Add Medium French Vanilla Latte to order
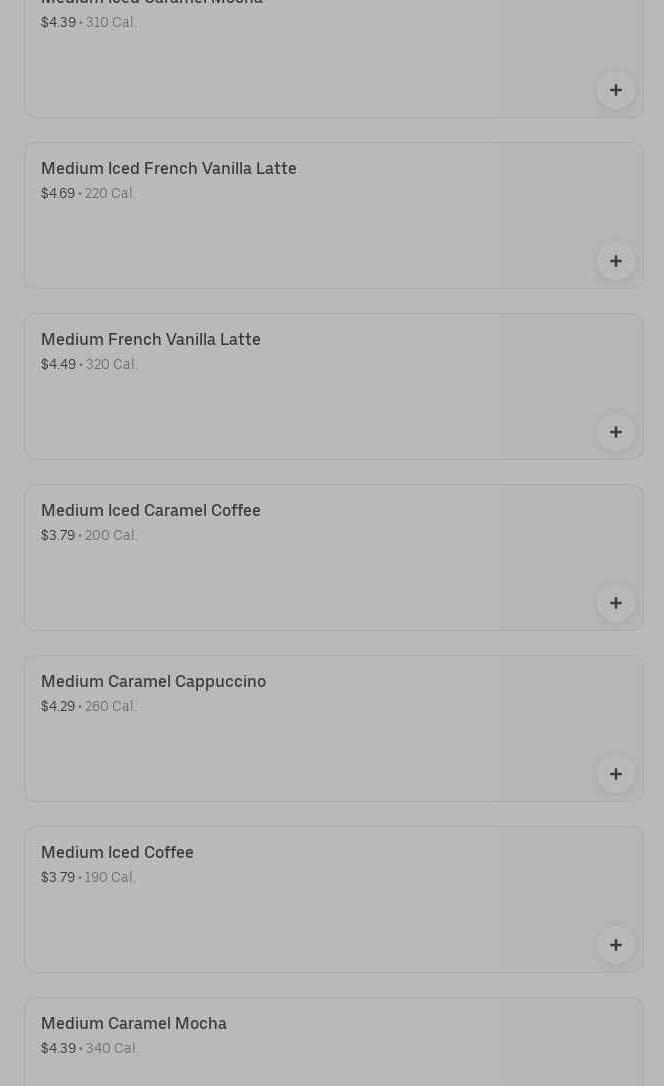The width and height of the screenshot is (664, 1086). [x=616, y=432]
